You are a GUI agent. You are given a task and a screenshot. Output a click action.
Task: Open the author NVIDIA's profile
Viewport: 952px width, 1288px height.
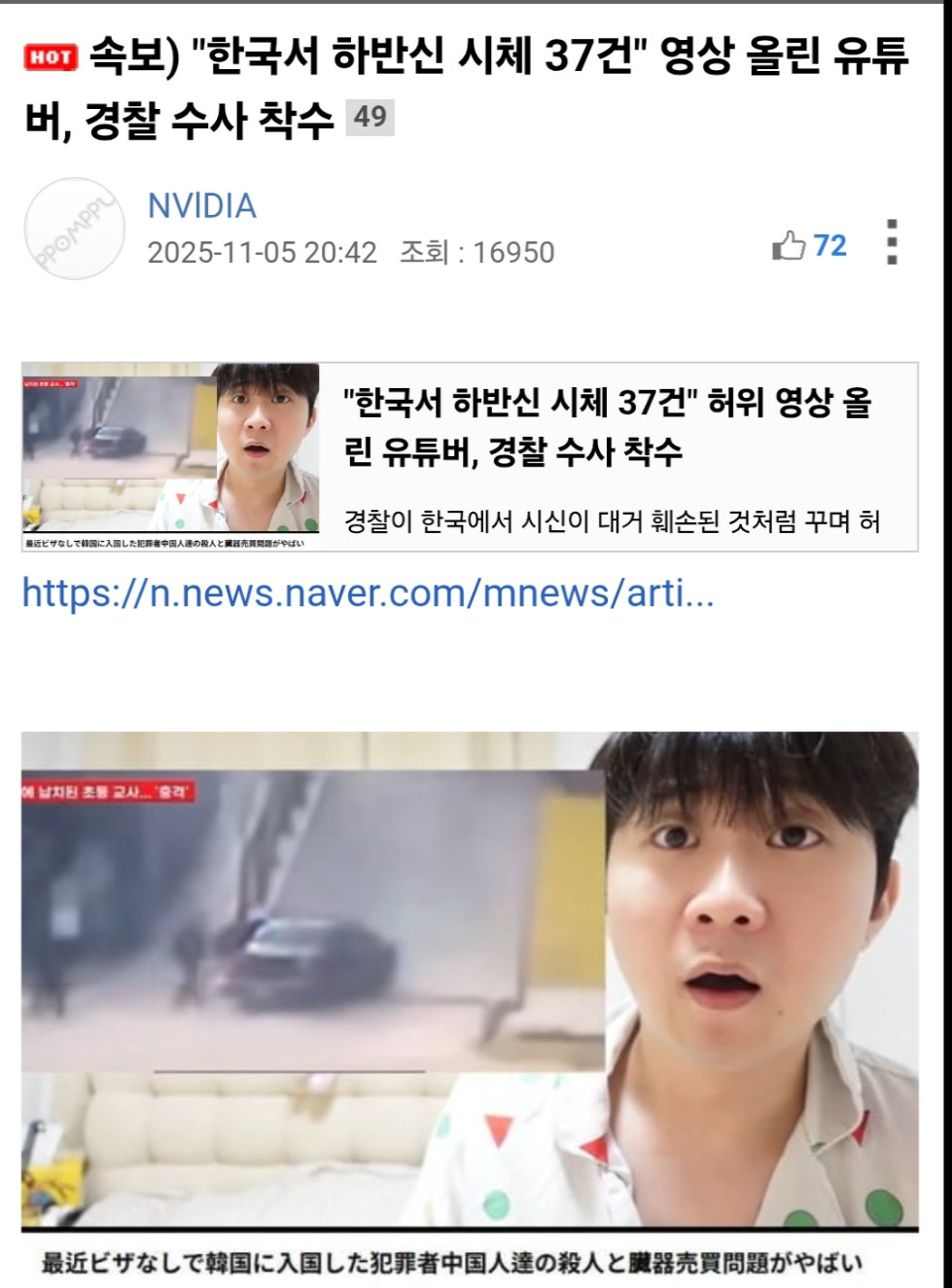[201, 206]
